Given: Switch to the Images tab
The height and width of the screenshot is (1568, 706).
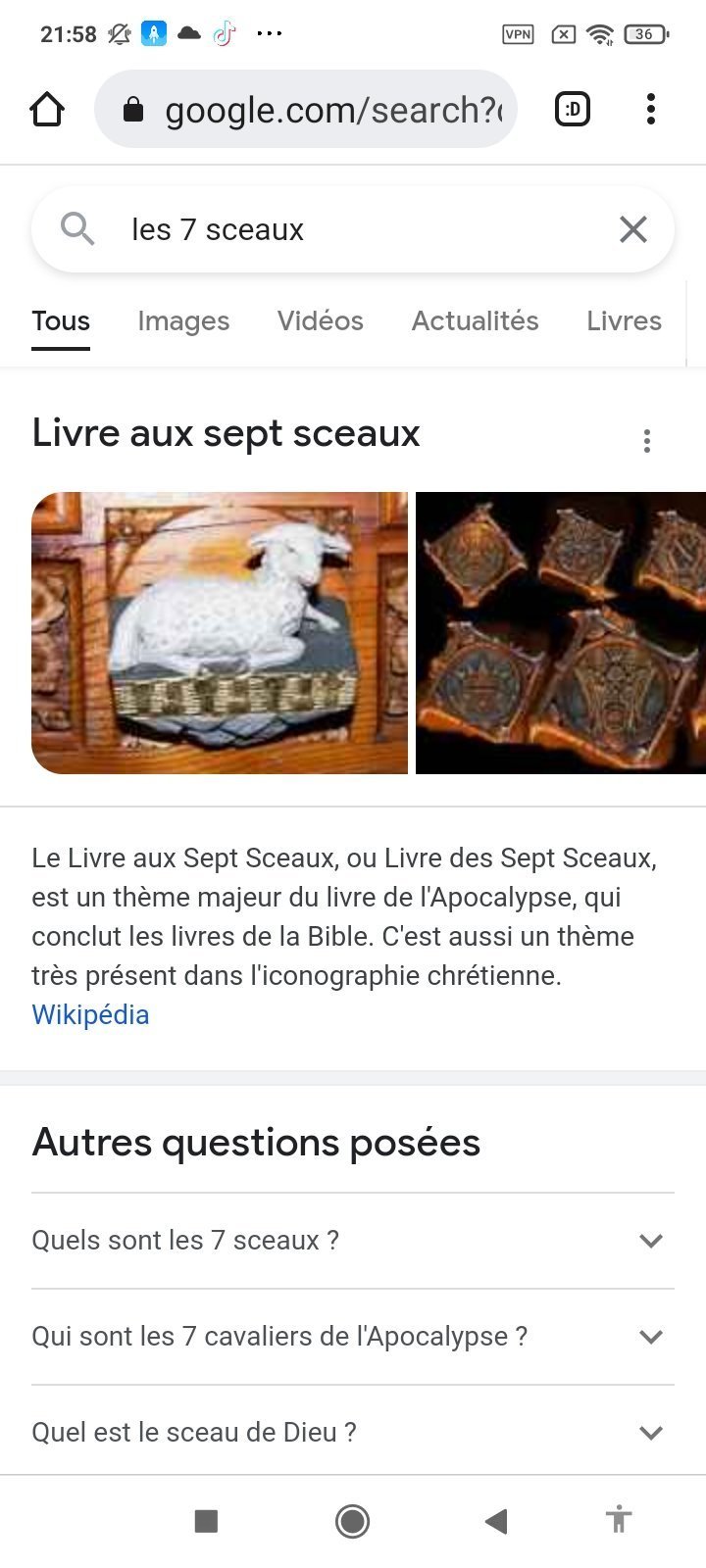Looking at the screenshot, I should (x=183, y=320).
